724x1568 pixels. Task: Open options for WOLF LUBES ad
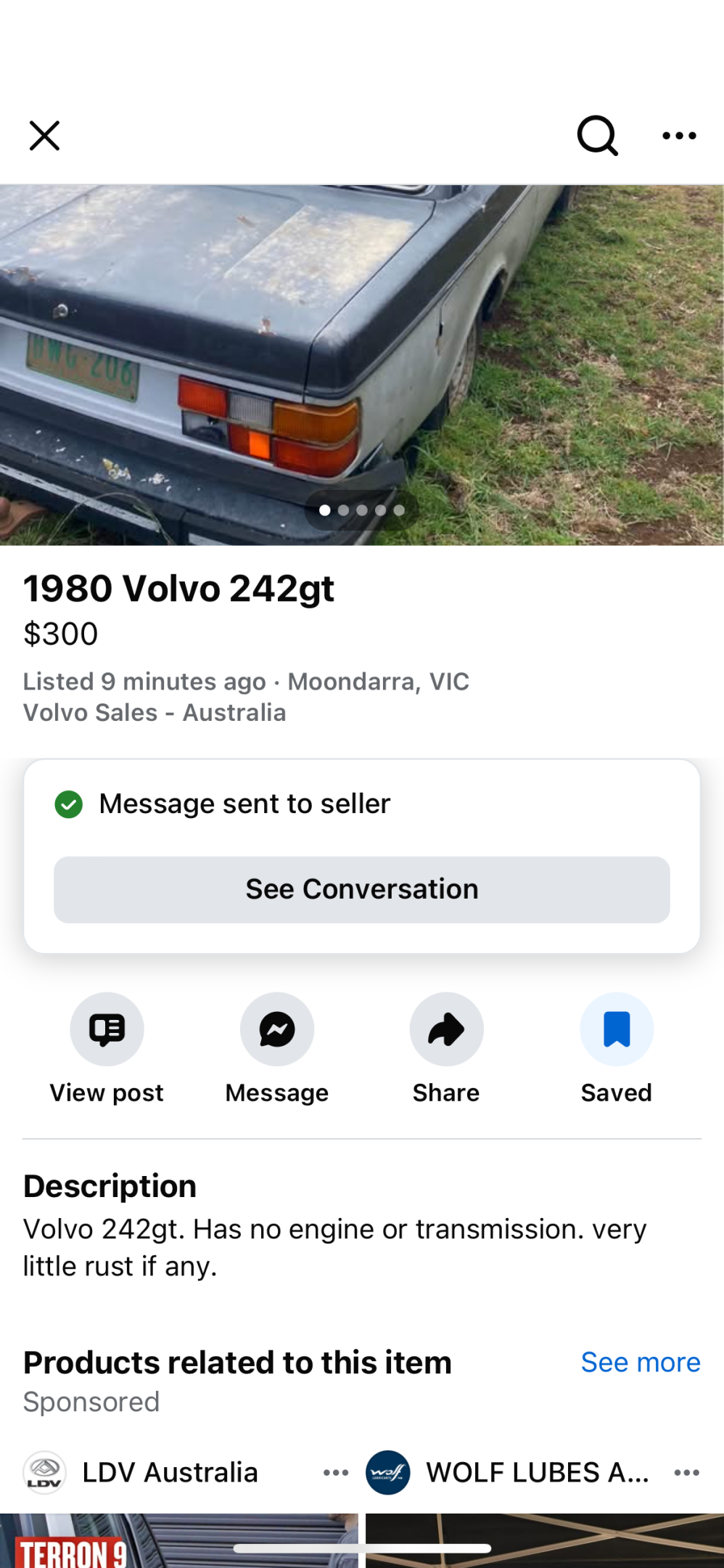coord(686,1472)
